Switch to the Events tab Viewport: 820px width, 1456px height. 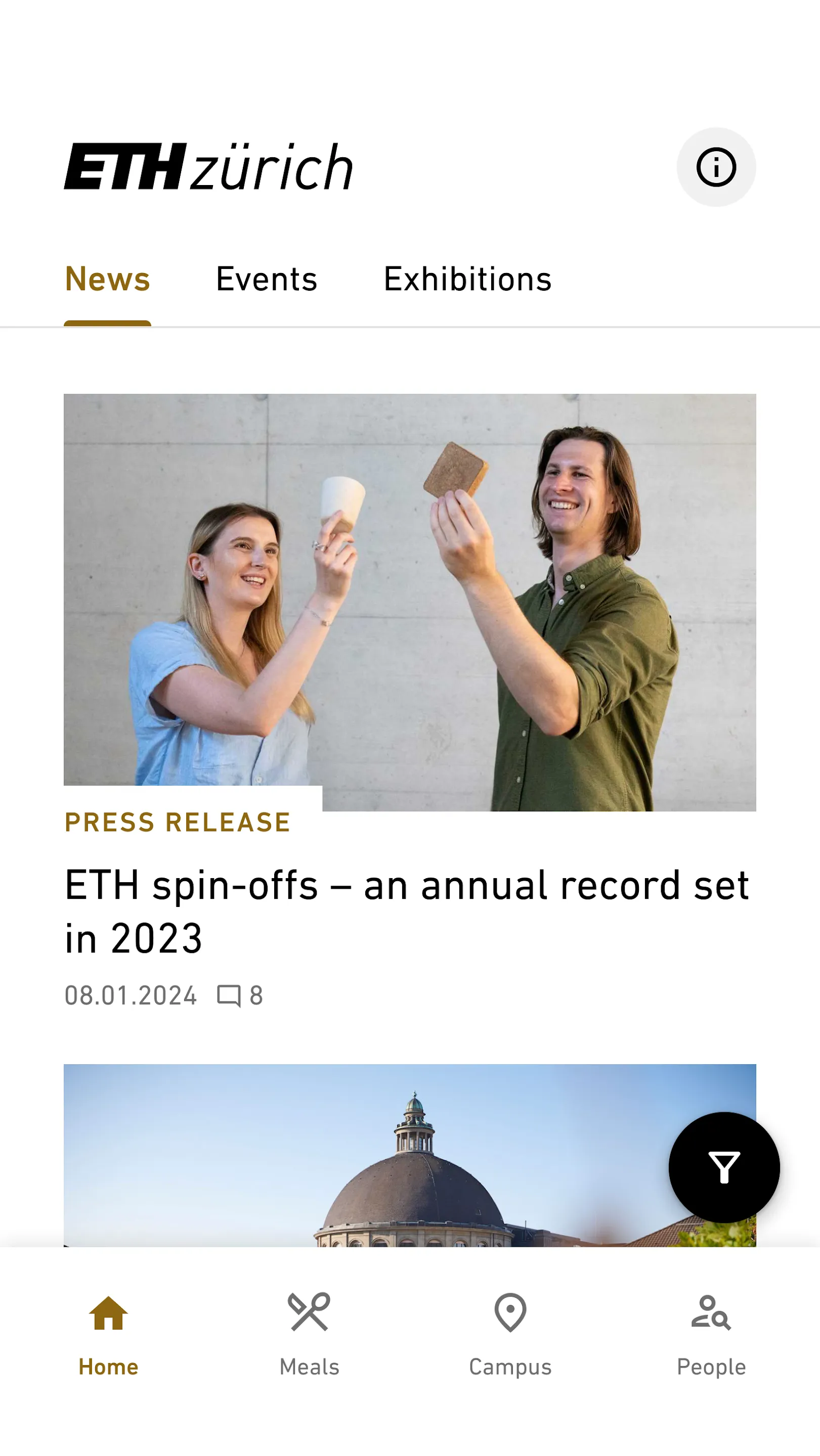[267, 279]
